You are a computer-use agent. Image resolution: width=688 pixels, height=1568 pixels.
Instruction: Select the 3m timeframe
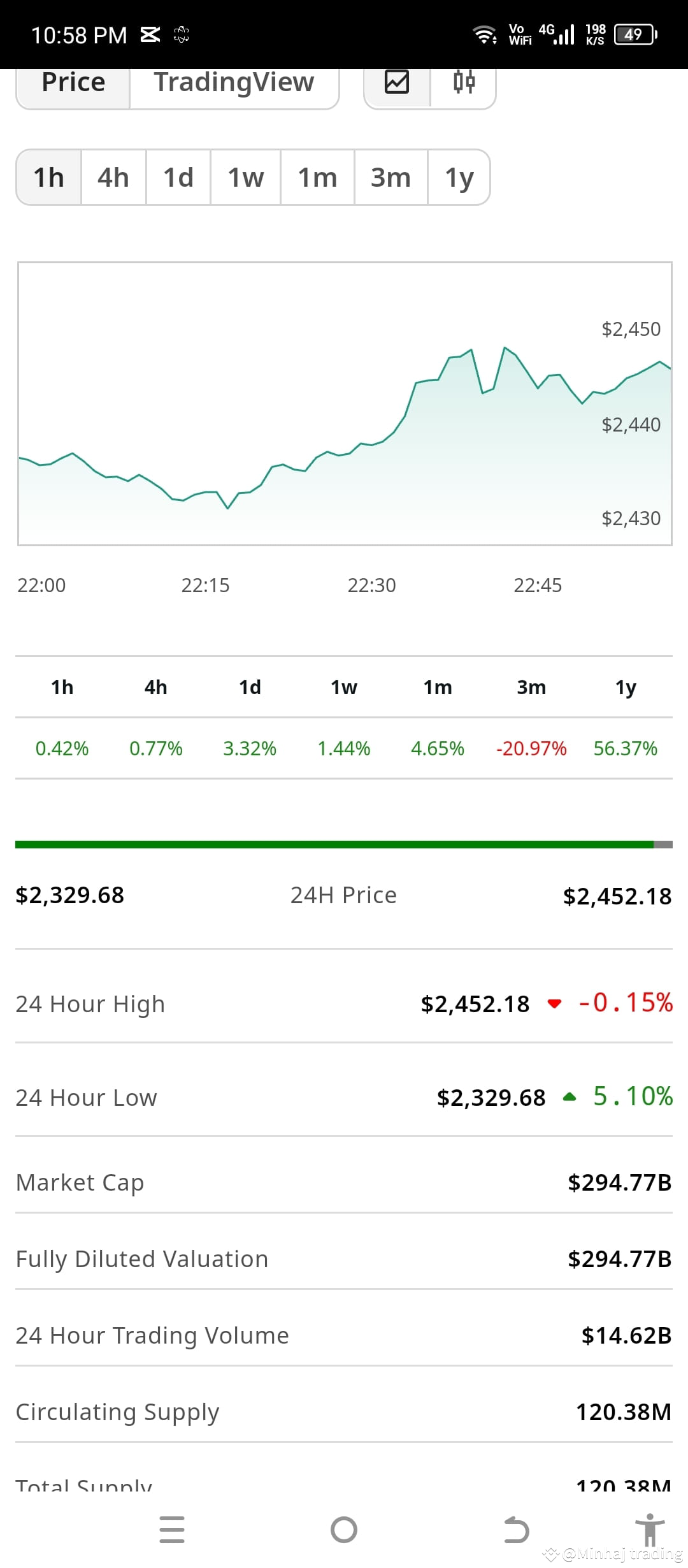point(389,177)
